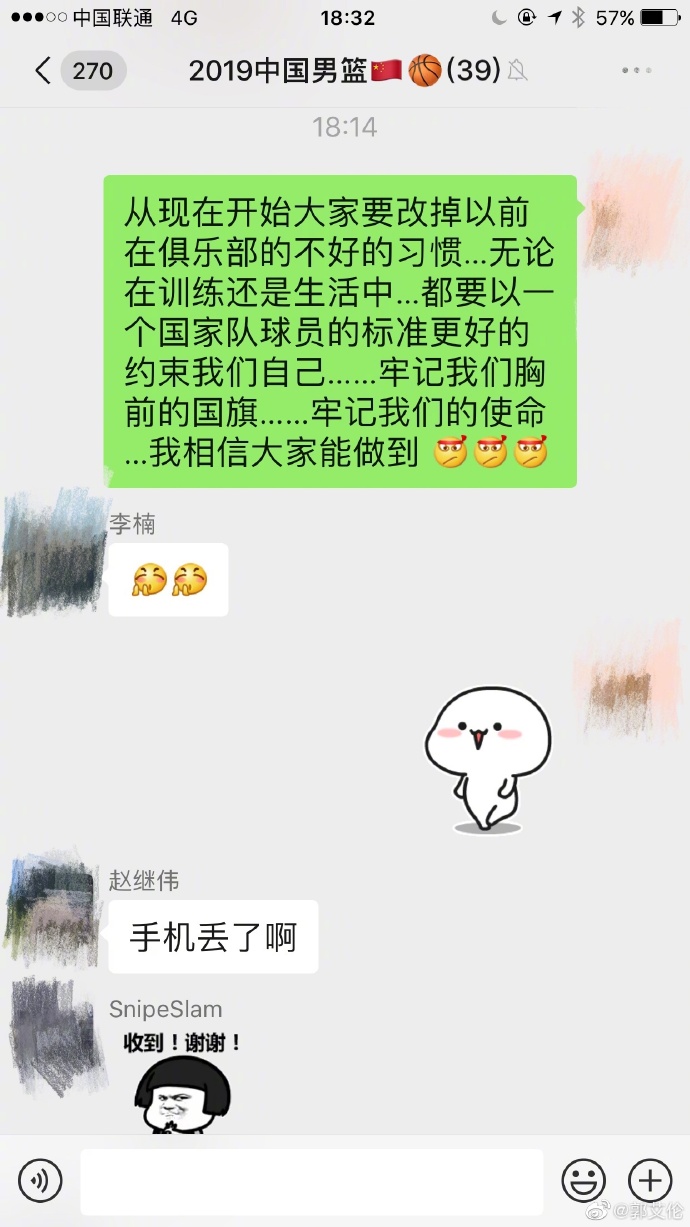Screen dimensions: 690x1227
Task: Open 李楠's profile avatar
Action: click(54, 552)
